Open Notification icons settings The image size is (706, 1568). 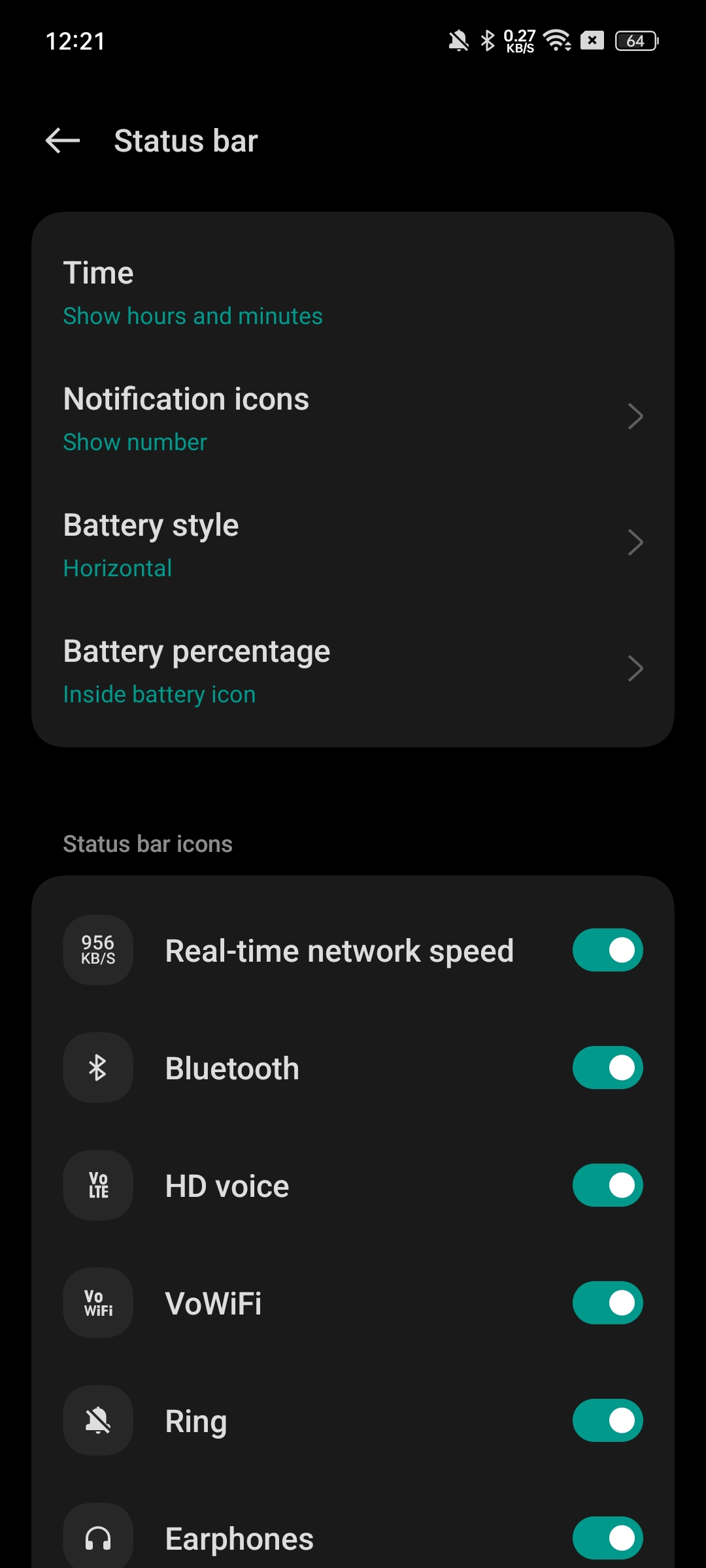353,418
